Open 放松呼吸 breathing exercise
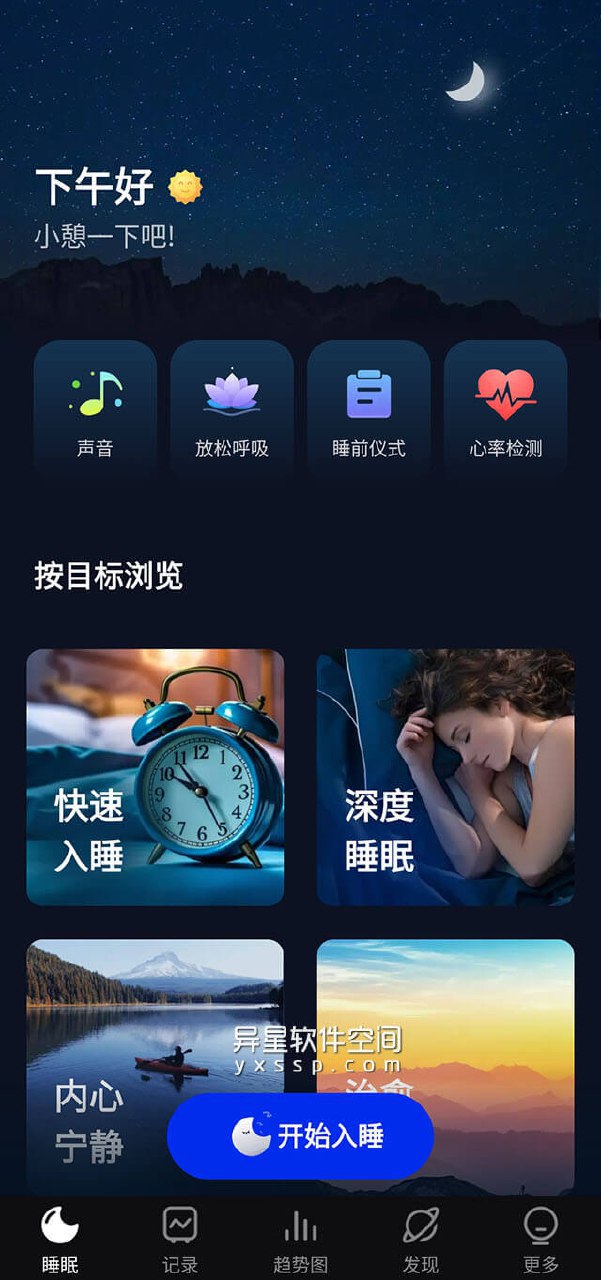Screen dimensions: 601x1280 coord(232,408)
